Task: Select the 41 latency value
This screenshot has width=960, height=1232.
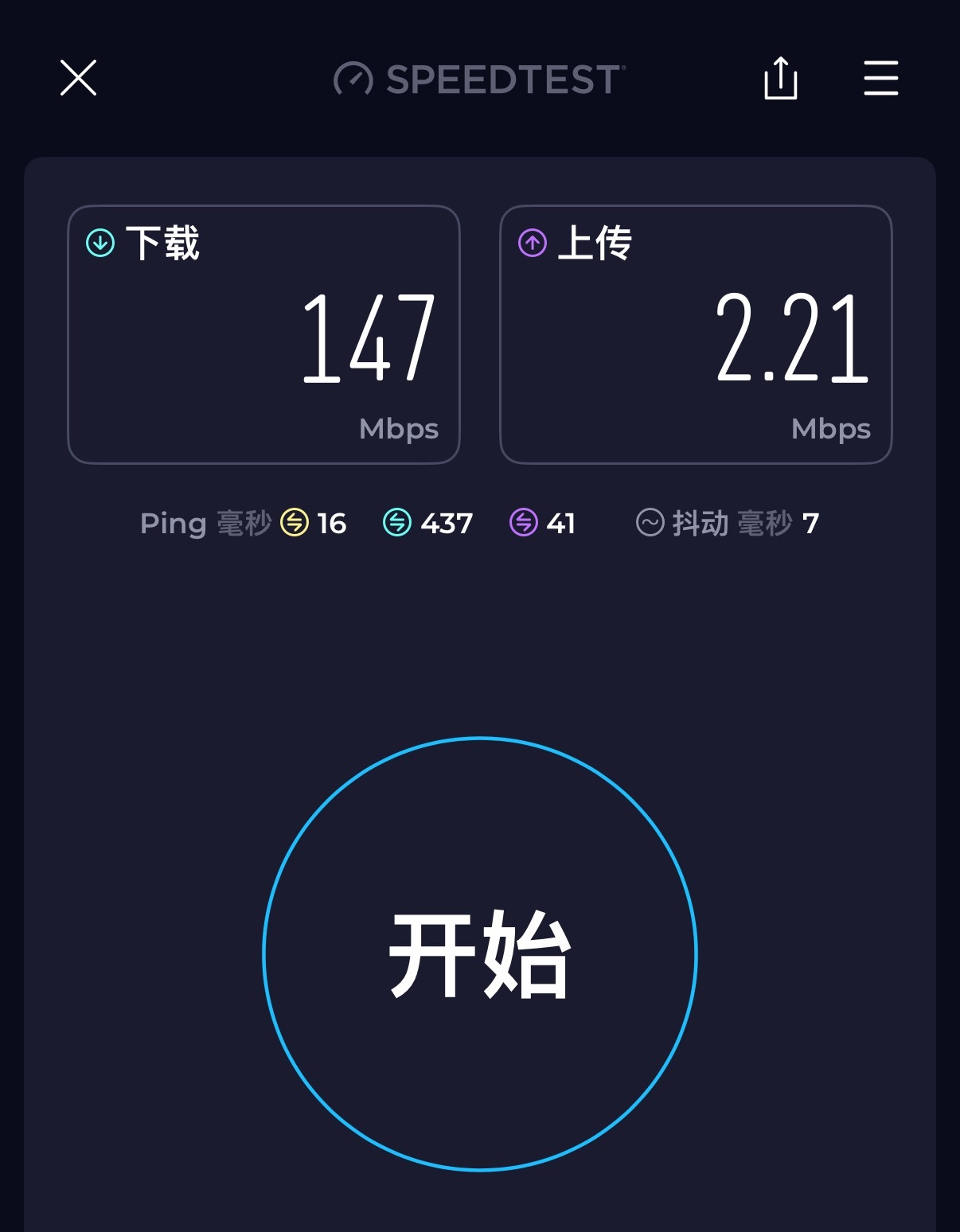Action: pyautogui.click(x=561, y=523)
